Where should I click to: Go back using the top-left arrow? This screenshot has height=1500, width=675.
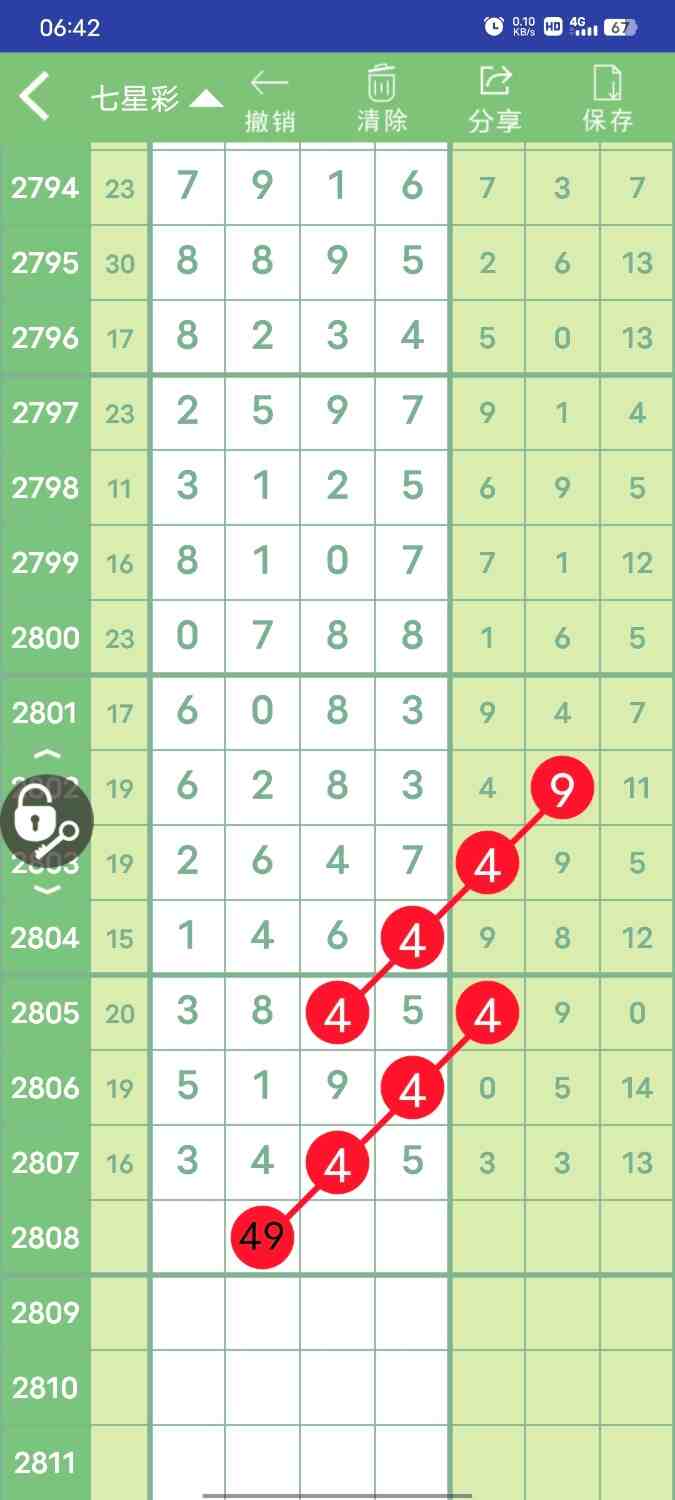(35, 98)
